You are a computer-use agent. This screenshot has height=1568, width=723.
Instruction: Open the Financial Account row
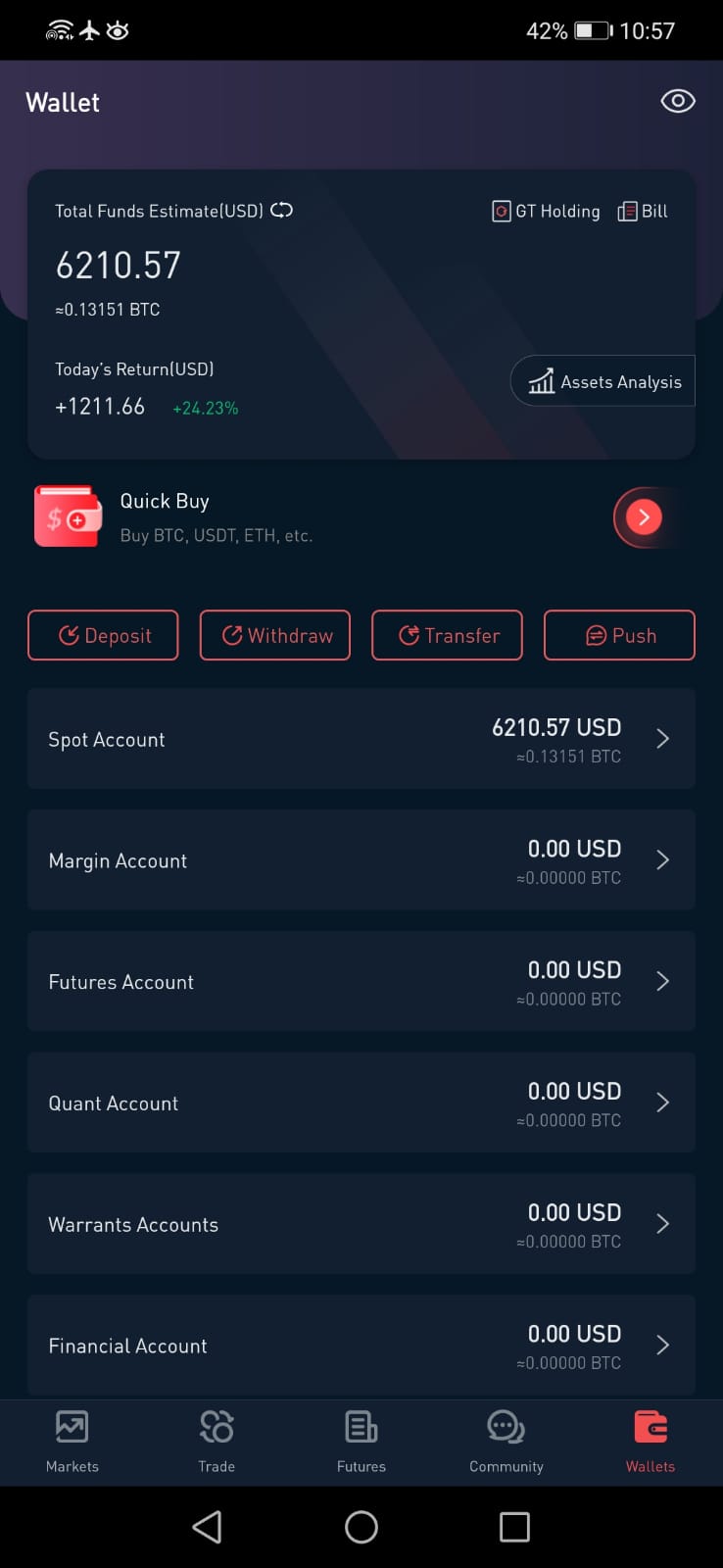(361, 1346)
